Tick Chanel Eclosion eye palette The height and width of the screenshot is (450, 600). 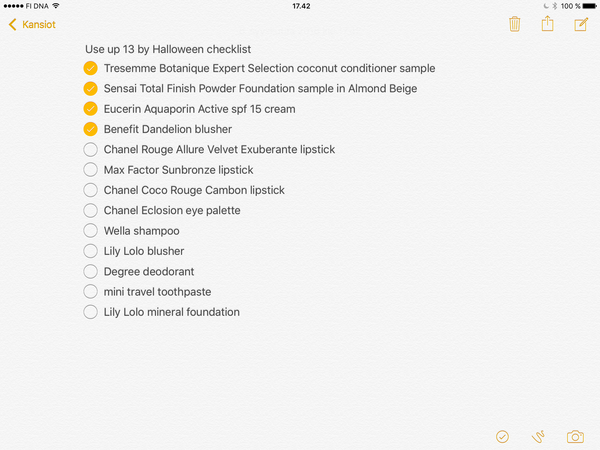[91, 210]
